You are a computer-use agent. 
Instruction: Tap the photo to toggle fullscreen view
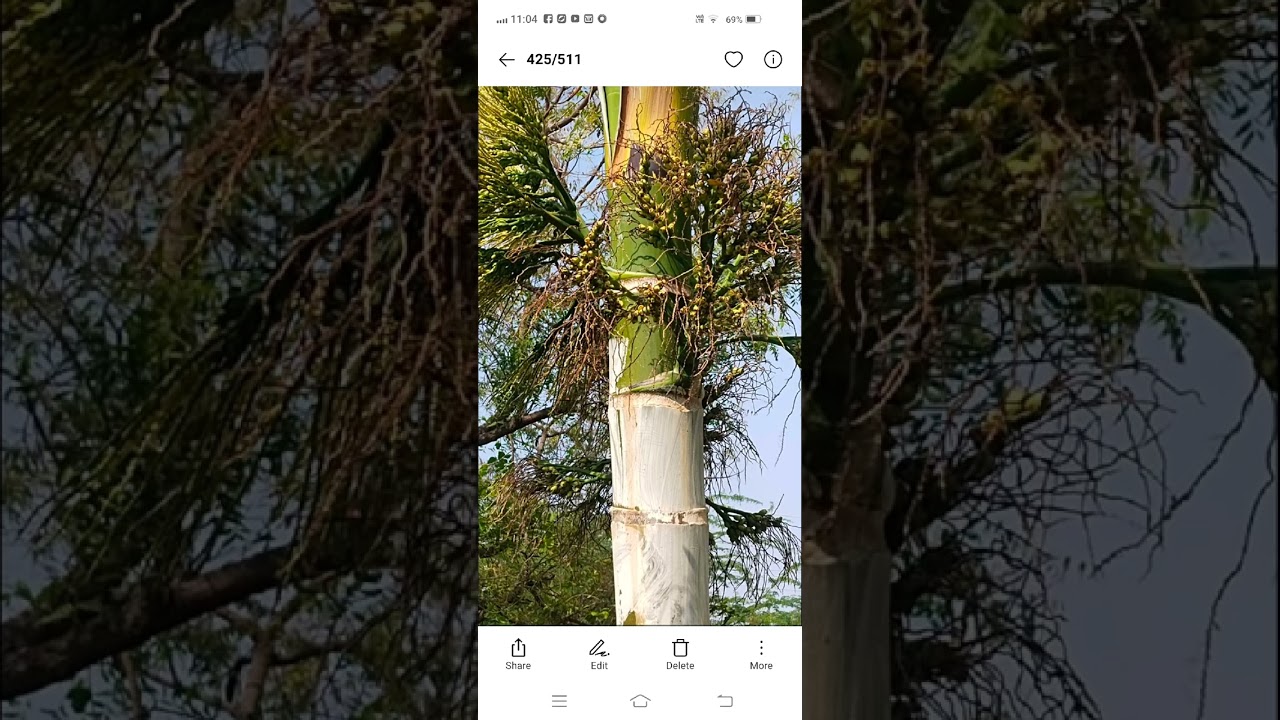point(640,355)
